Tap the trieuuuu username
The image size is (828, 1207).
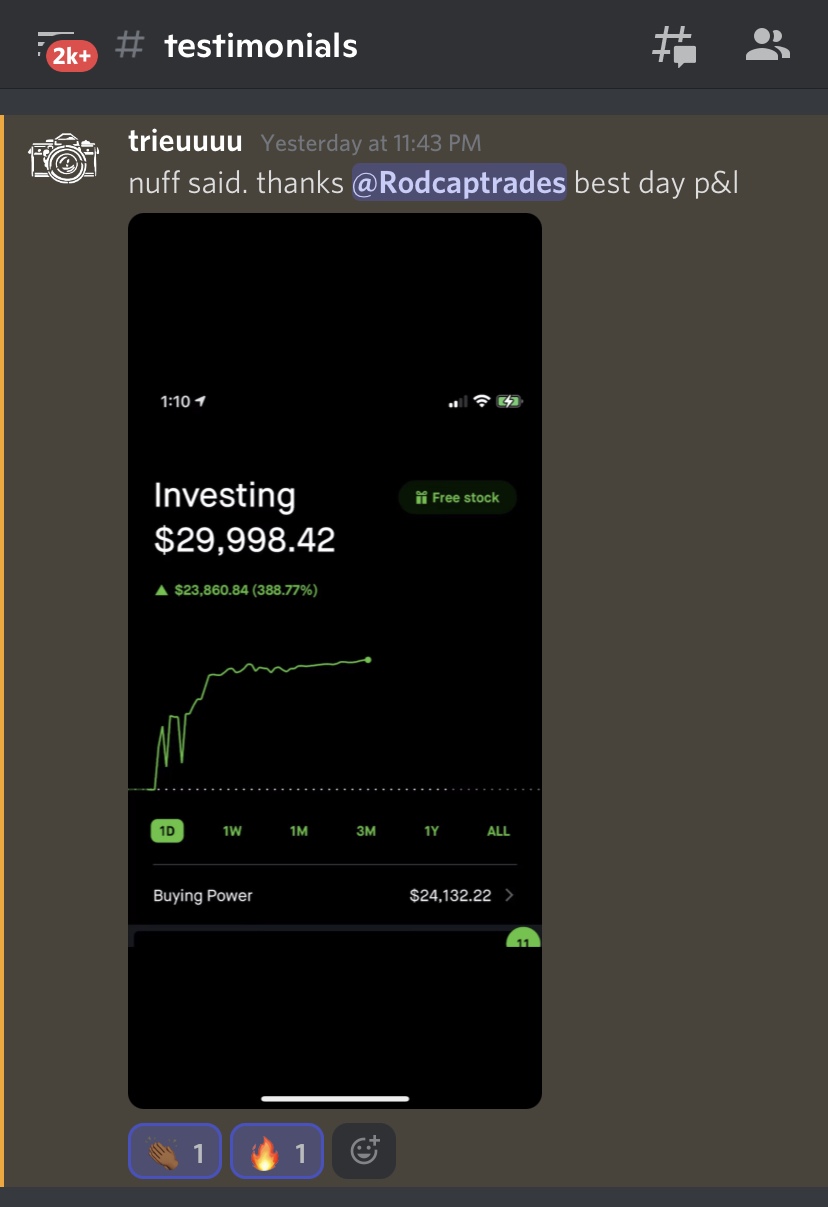185,142
